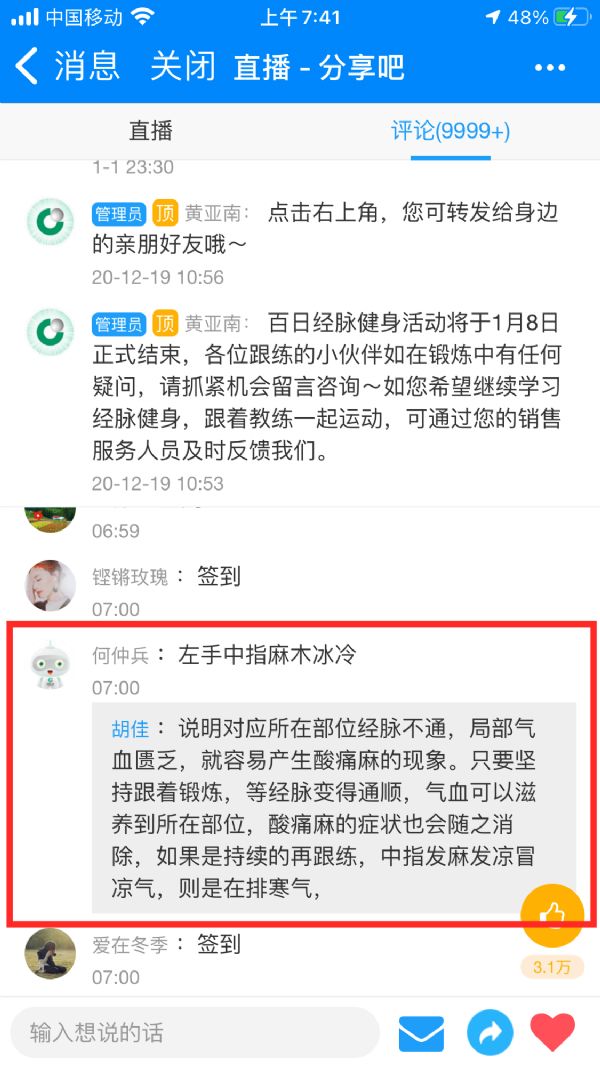Share the live stream via arrow icon
This screenshot has height=1067, width=600.
(x=490, y=1033)
